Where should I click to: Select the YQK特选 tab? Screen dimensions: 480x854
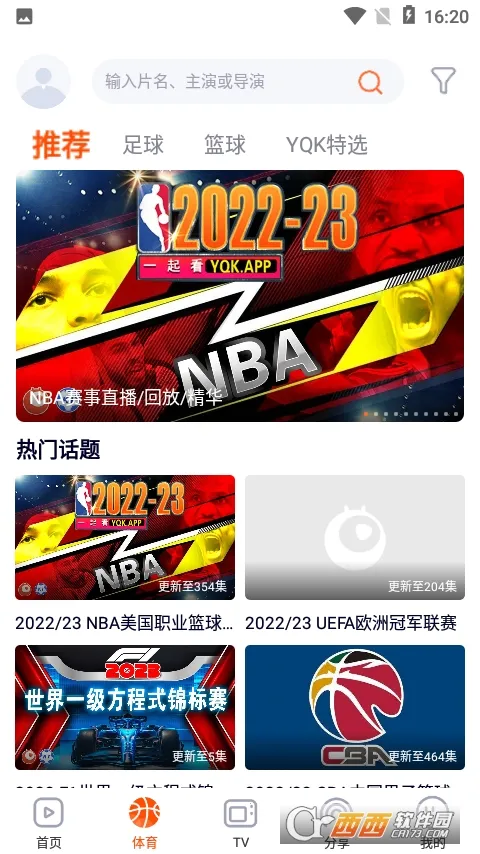pyautogui.click(x=327, y=145)
